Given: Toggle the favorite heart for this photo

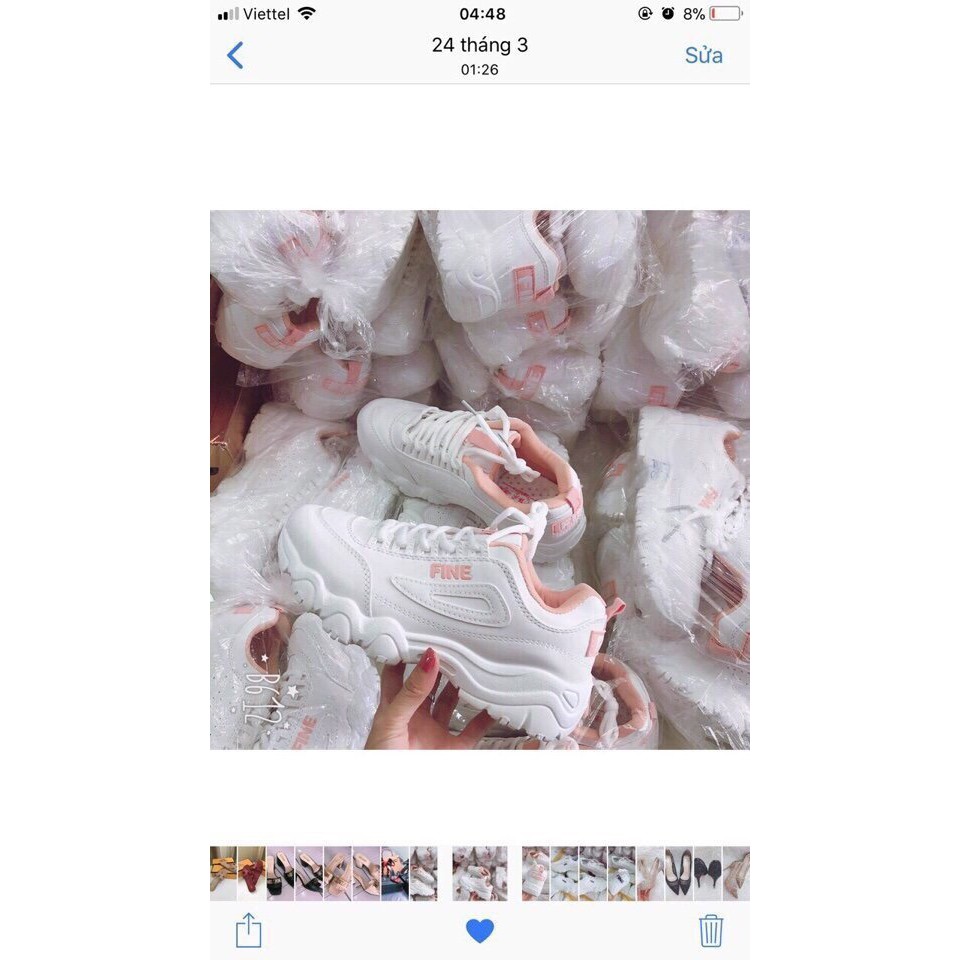Looking at the screenshot, I should click(x=480, y=931).
